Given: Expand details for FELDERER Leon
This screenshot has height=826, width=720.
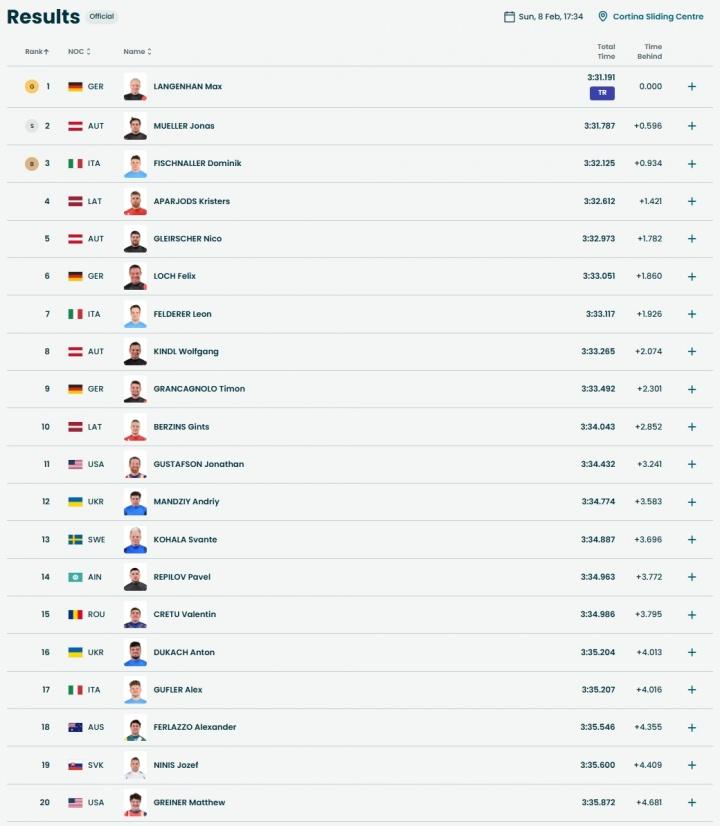Looking at the screenshot, I should 691,314.
